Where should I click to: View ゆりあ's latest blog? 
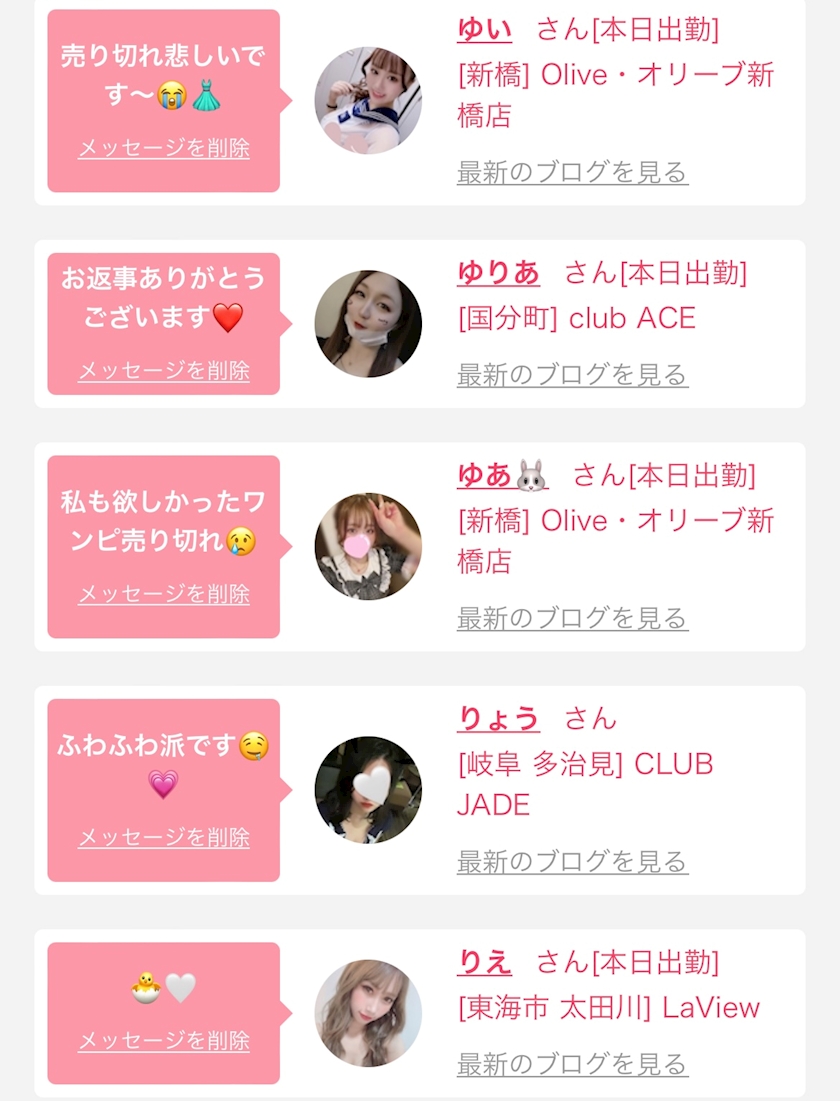[x=572, y=374]
